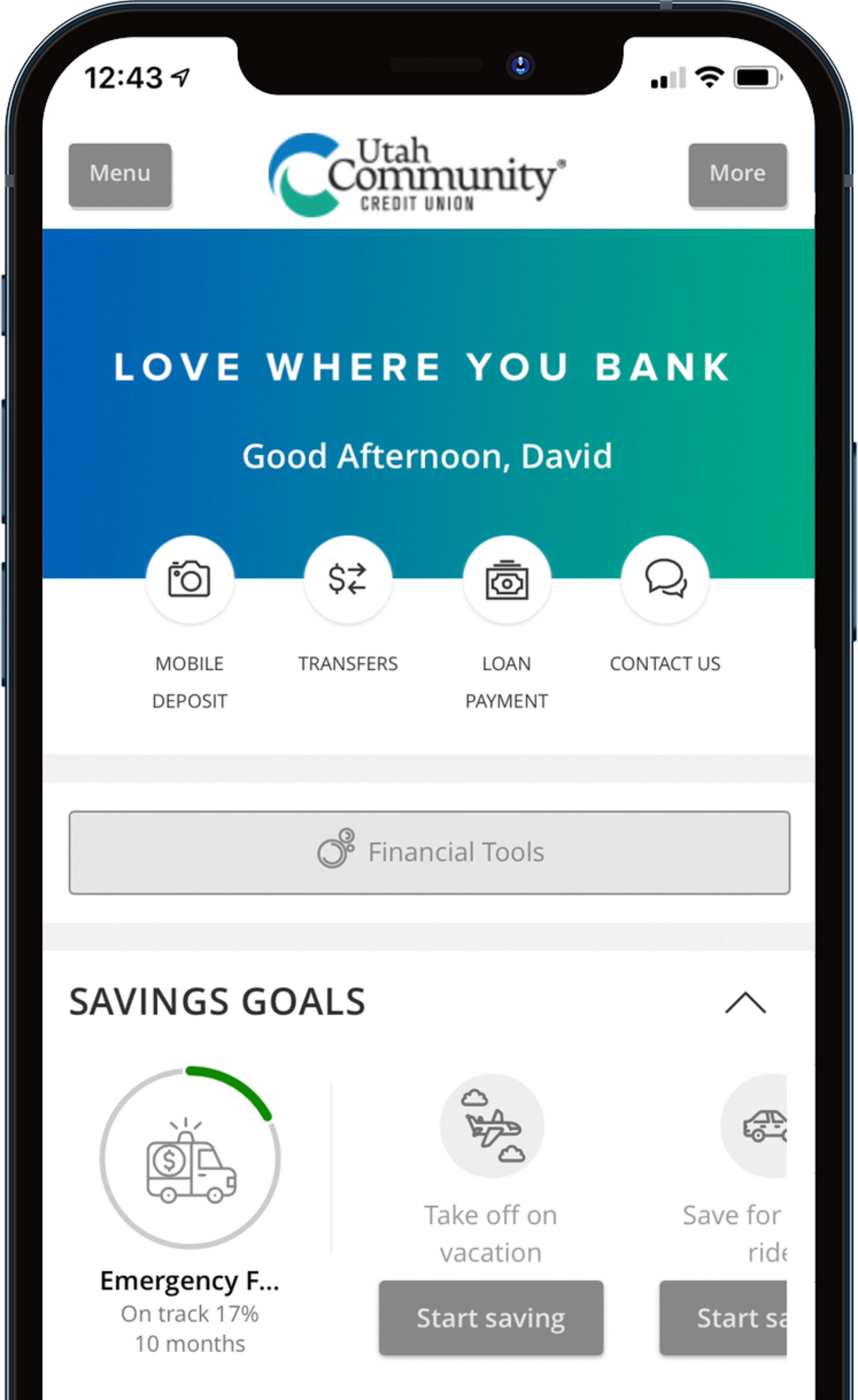Open Loan Payment
Image resolution: width=858 pixels, height=1400 pixels.
(x=506, y=580)
